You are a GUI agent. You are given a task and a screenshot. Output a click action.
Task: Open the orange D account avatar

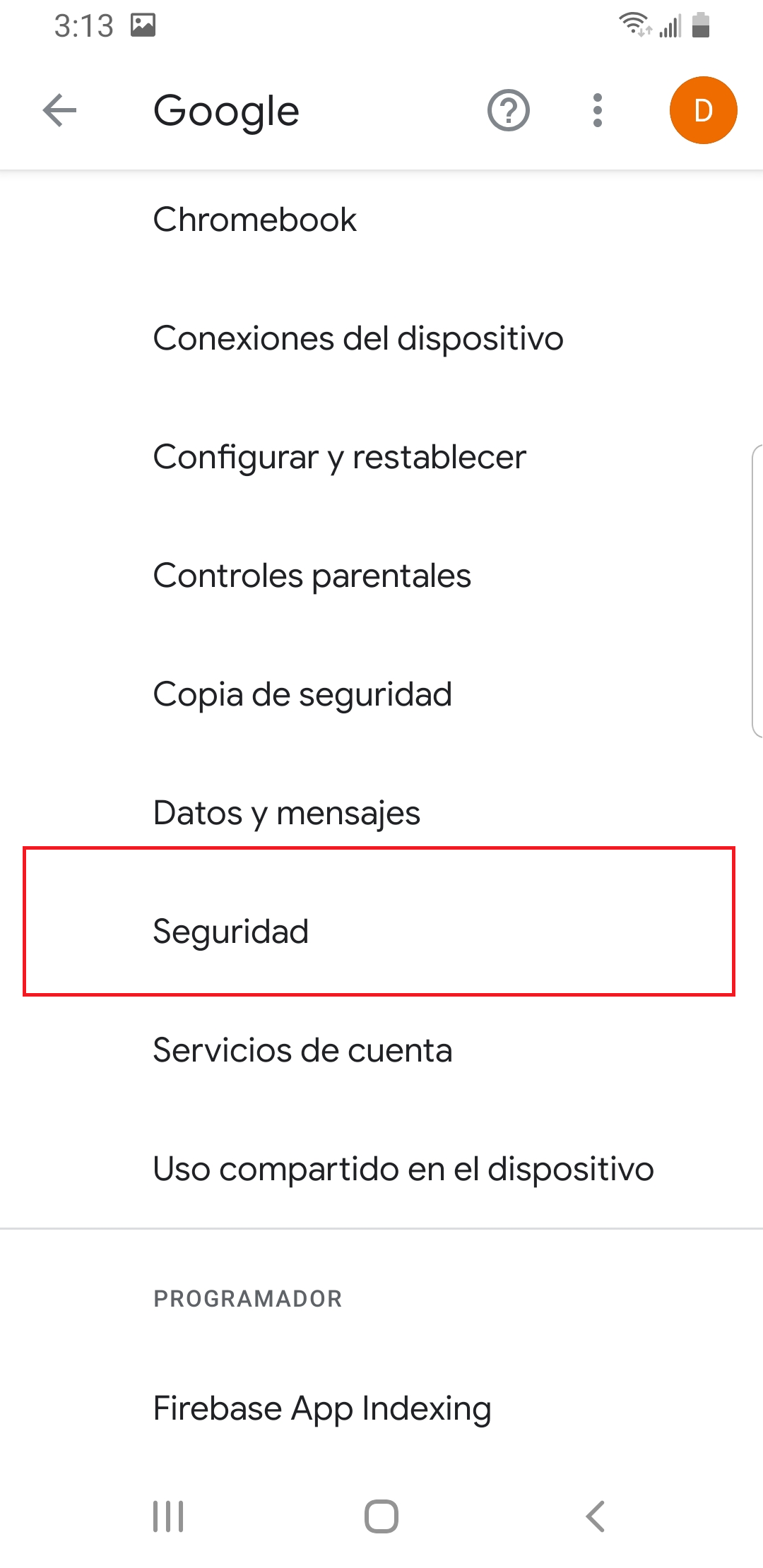703,111
